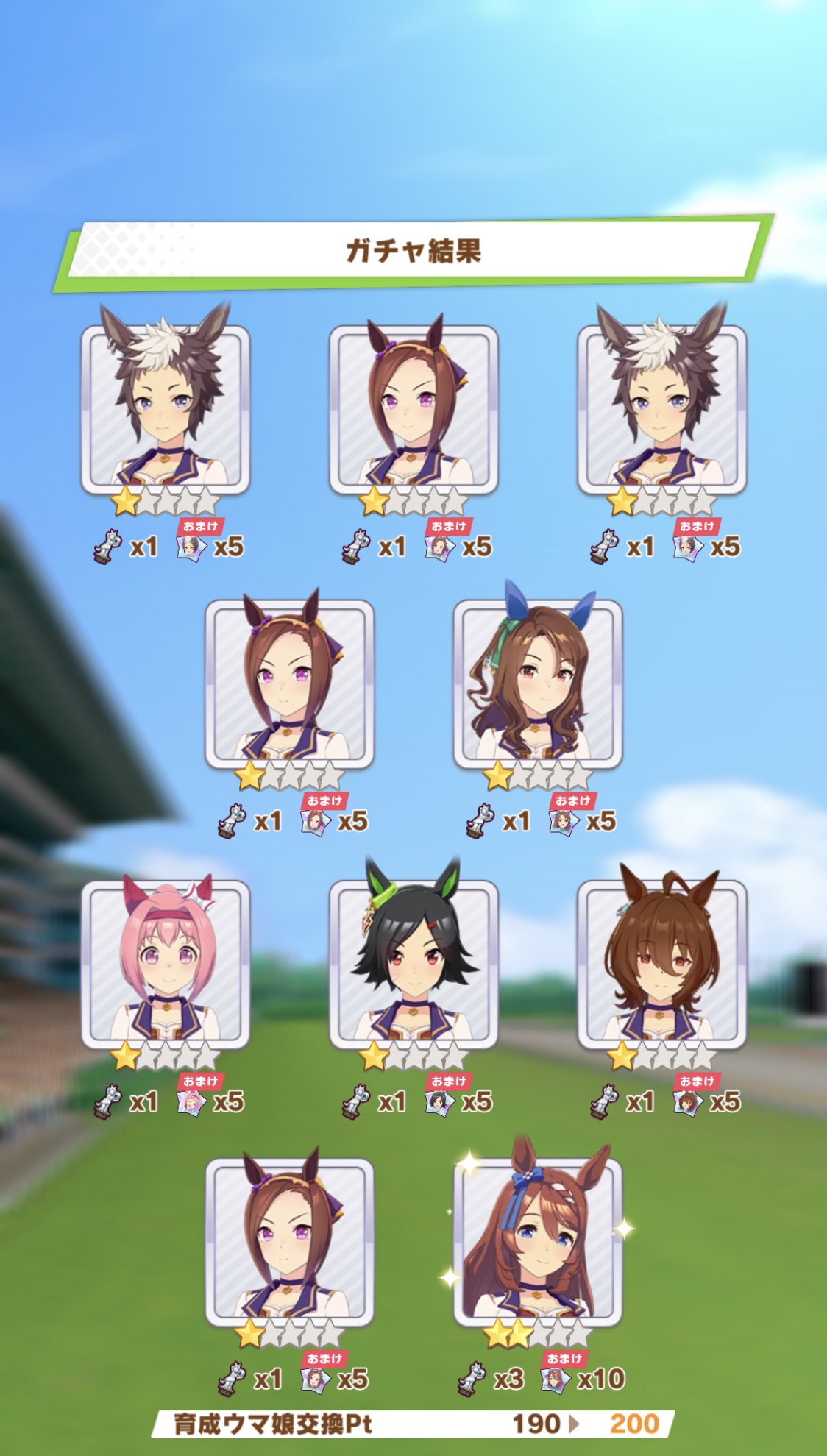
Task: Open the black-haired character with green ears
Action: [413, 964]
